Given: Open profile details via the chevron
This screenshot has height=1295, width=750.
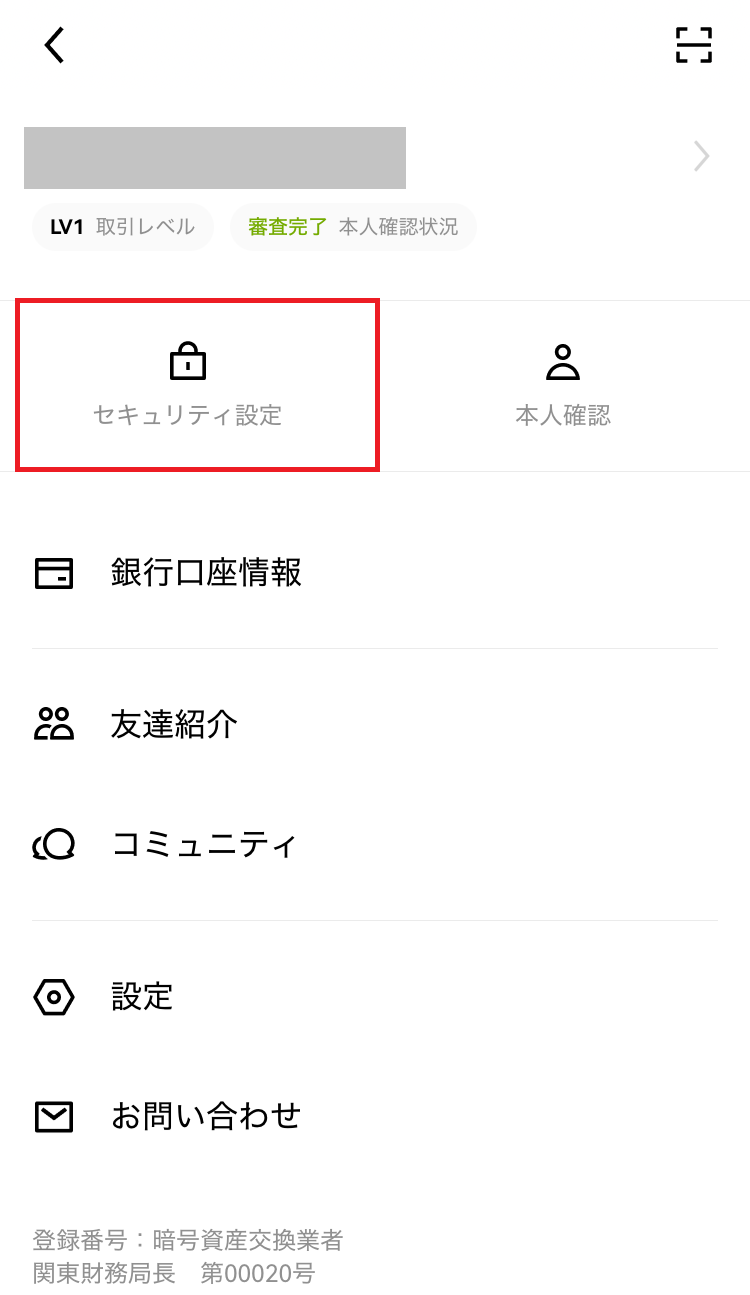Looking at the screenshot, I should coord(702,157).
